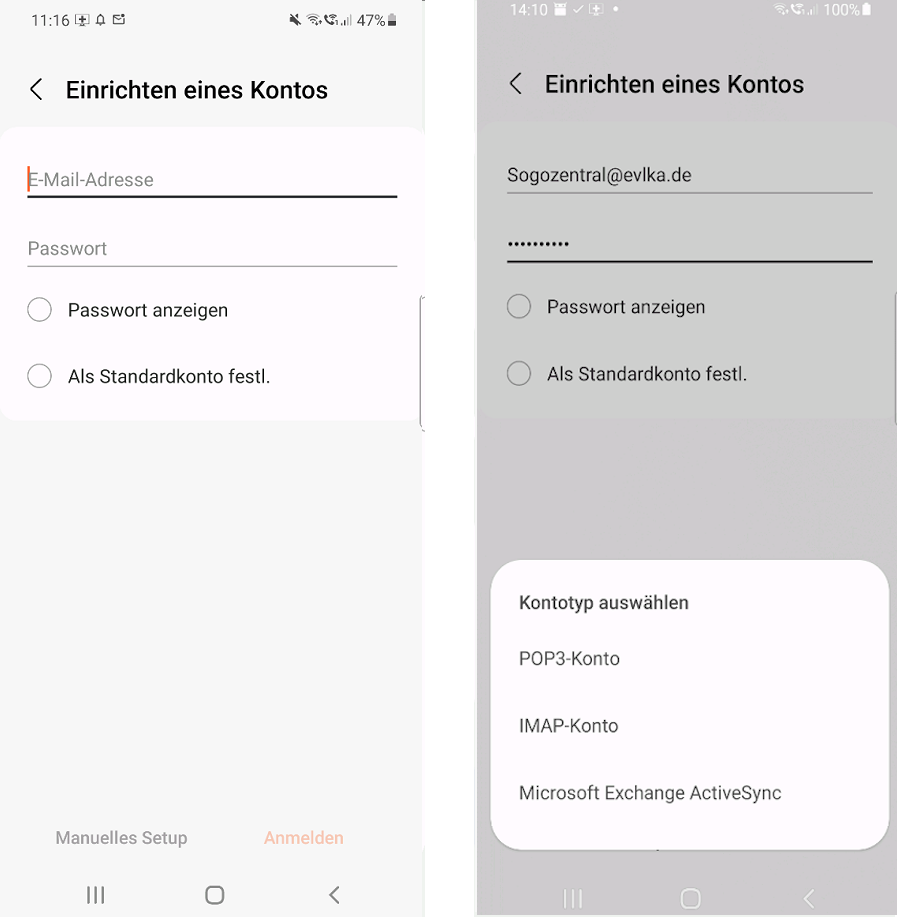Tap the field containing Sogozentral@evlka.de

(x=689, y=175)
